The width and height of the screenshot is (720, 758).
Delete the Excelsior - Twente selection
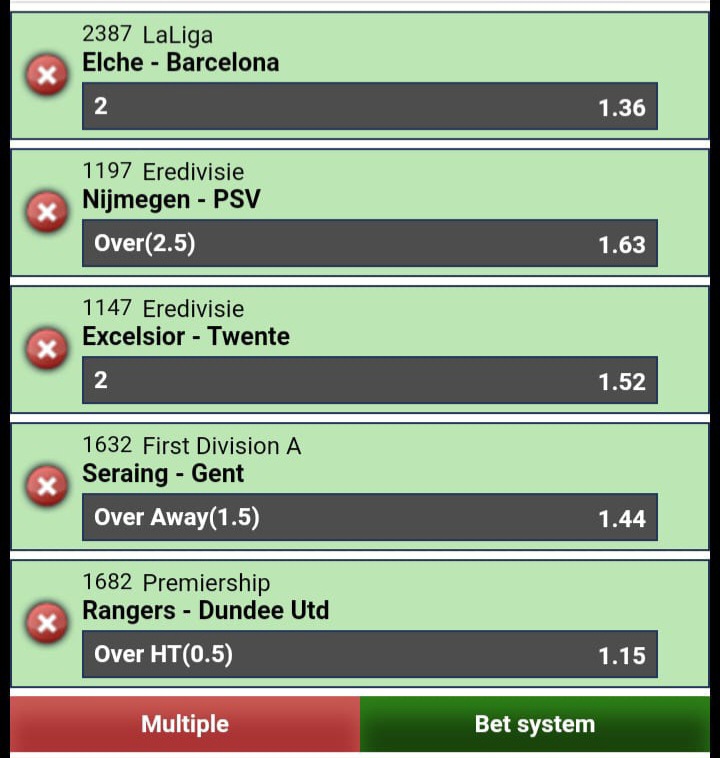[x=46, y=349]
